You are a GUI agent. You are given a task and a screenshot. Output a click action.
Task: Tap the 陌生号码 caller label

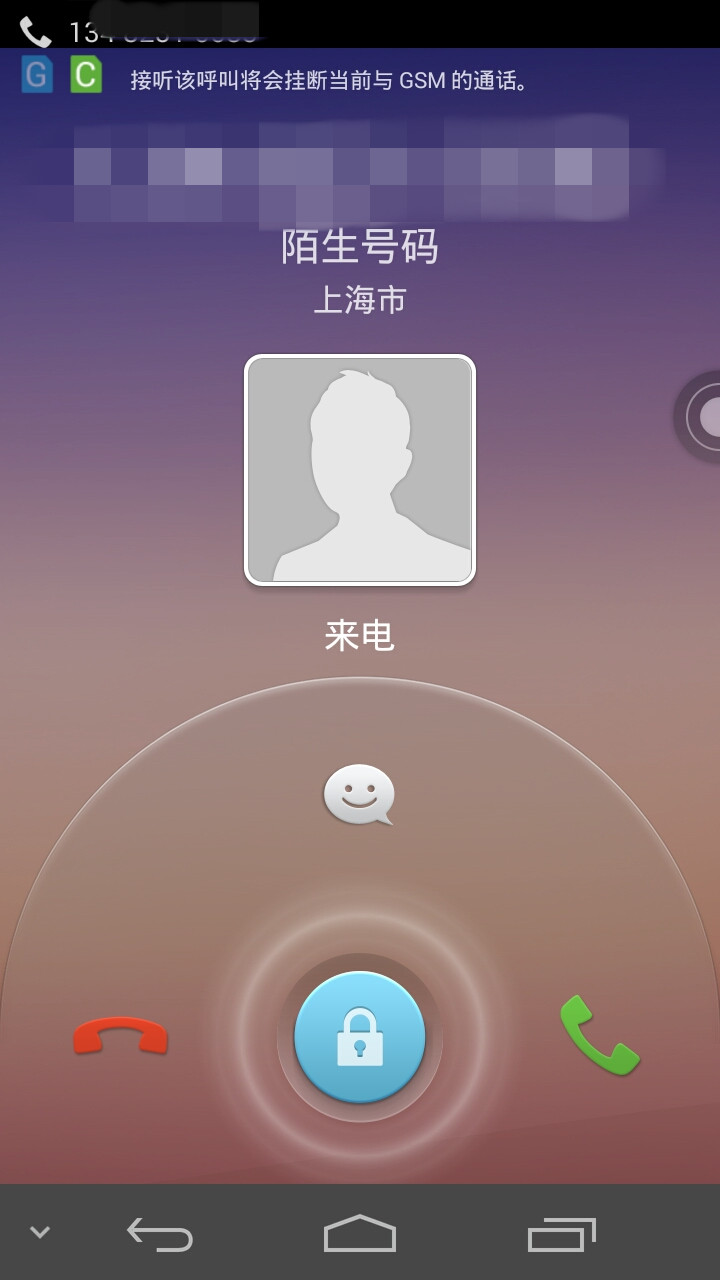pos(360,248)
